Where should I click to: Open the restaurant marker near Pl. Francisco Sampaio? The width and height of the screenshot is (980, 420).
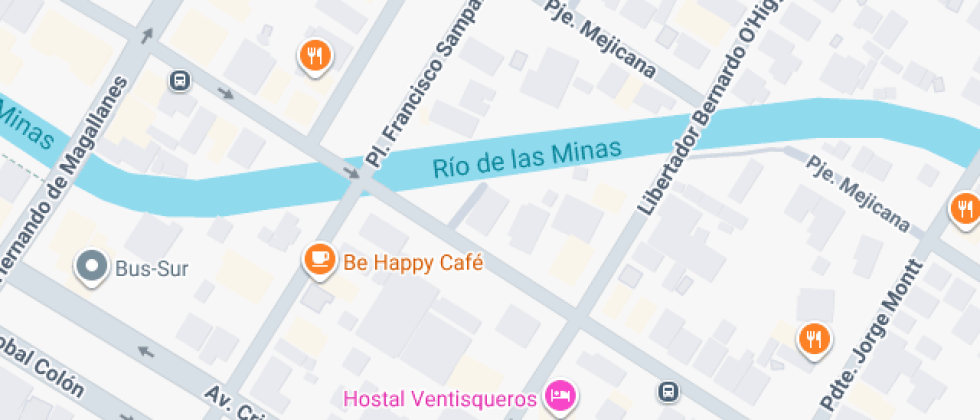[315, 56]
